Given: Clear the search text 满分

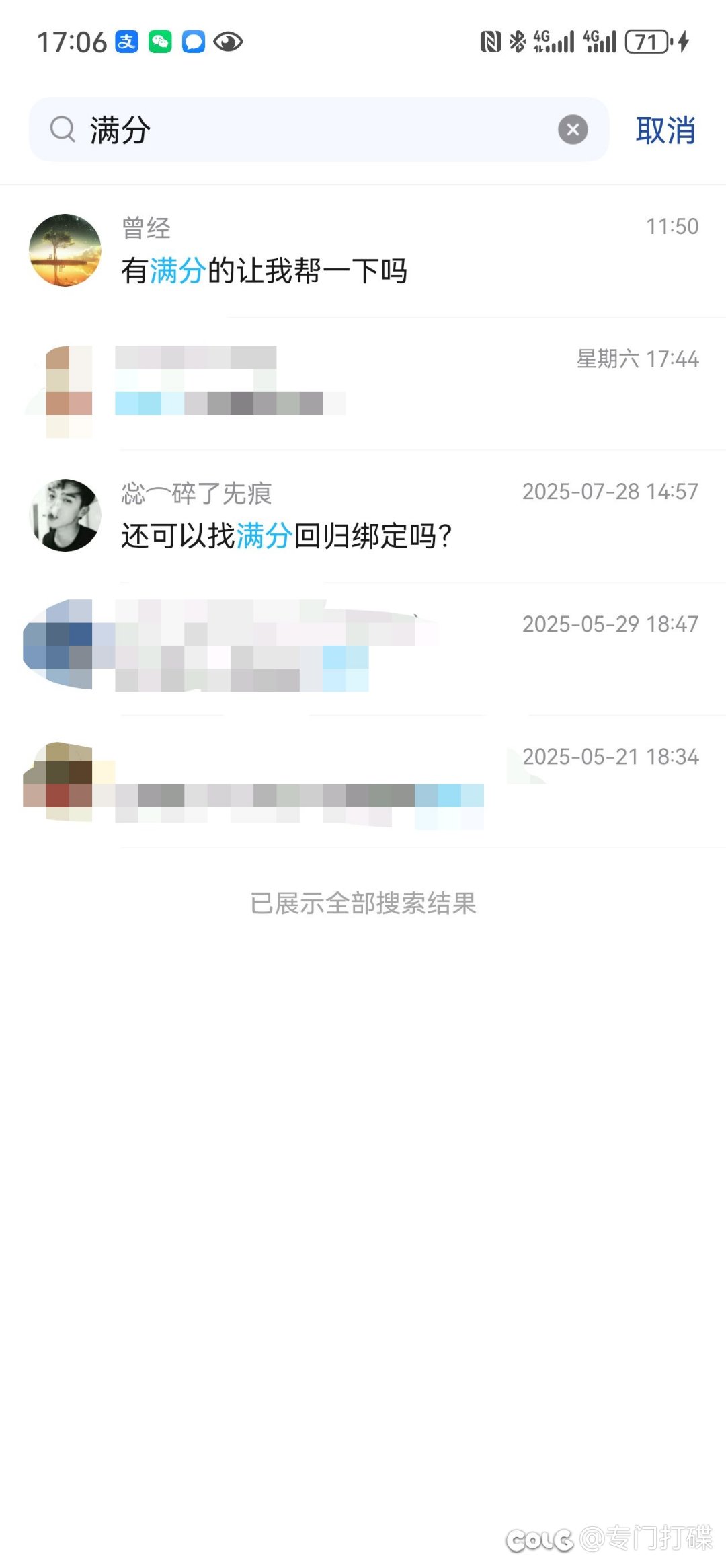Looking at the screenshot, I should pos(573,130).
